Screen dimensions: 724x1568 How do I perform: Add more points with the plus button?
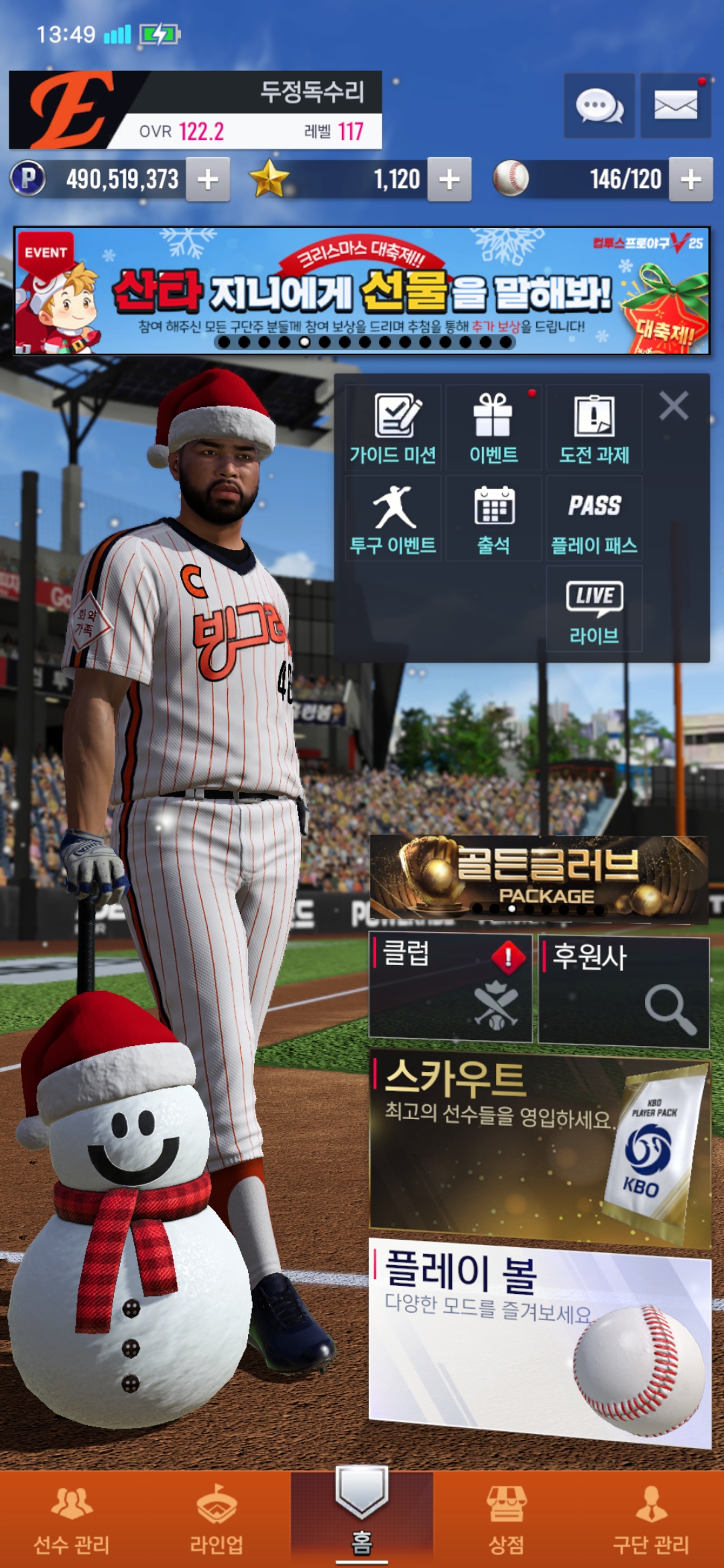[x=208, y=180]
